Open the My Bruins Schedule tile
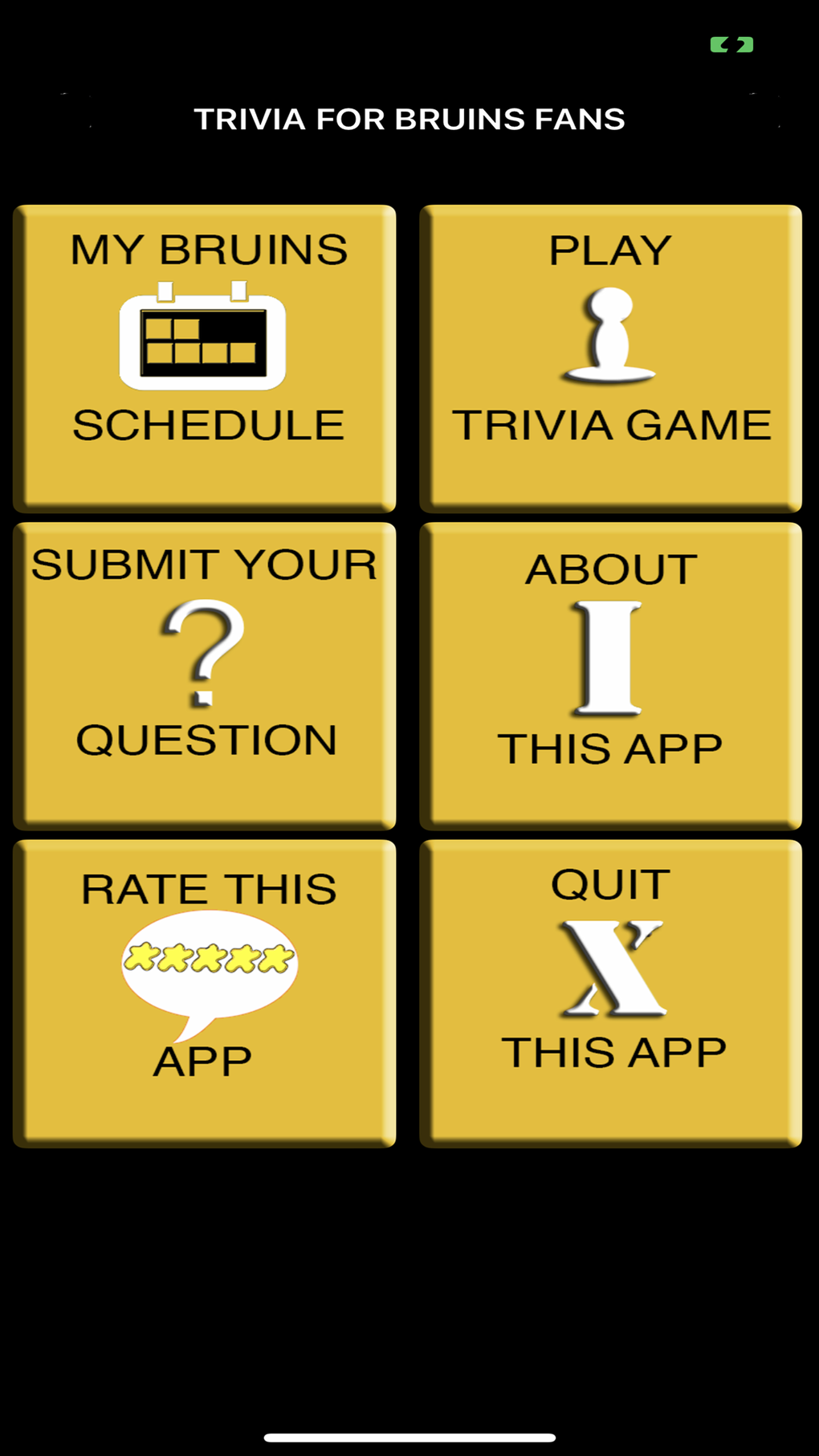This screenshot has width=819, height=1456. [205, 358]
